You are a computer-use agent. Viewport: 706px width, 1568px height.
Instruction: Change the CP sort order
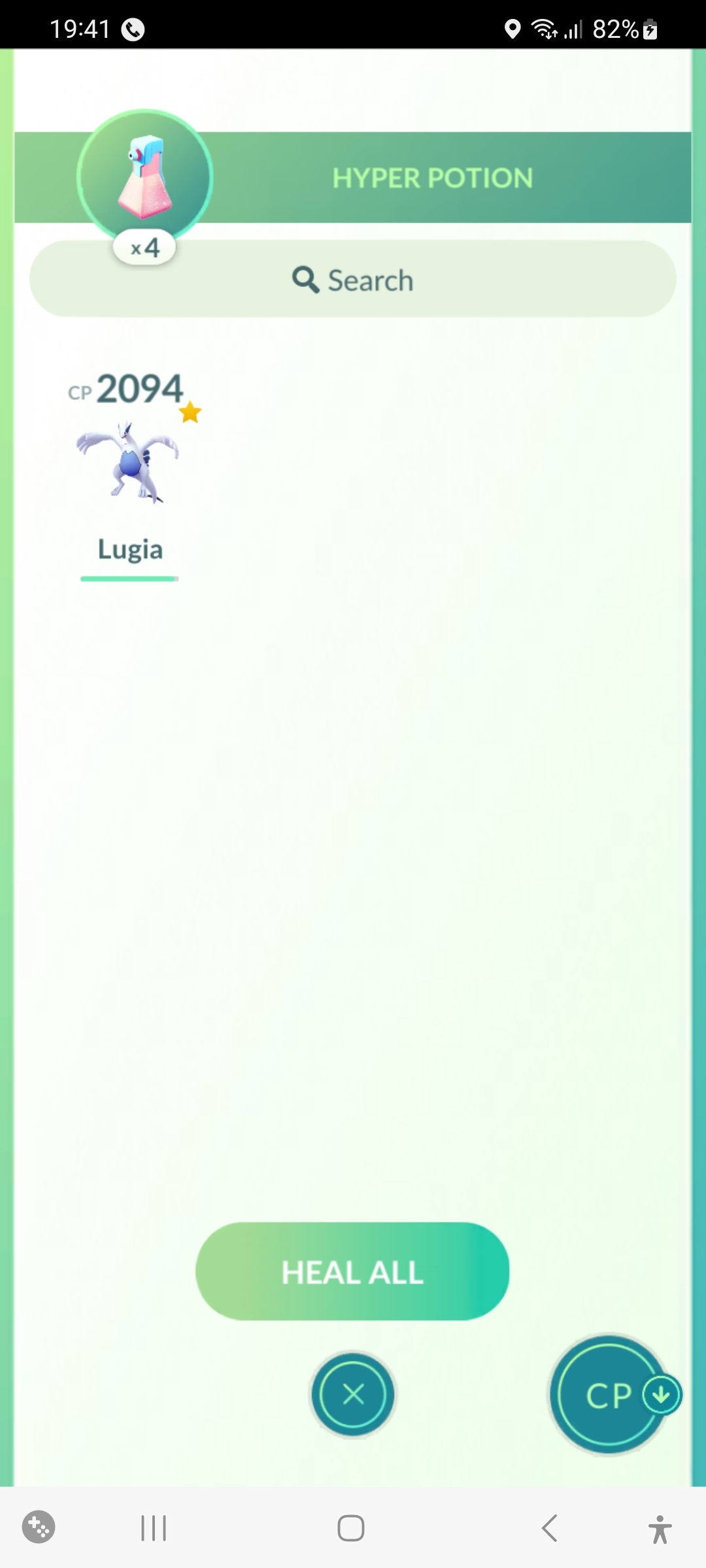(611, 1394)
